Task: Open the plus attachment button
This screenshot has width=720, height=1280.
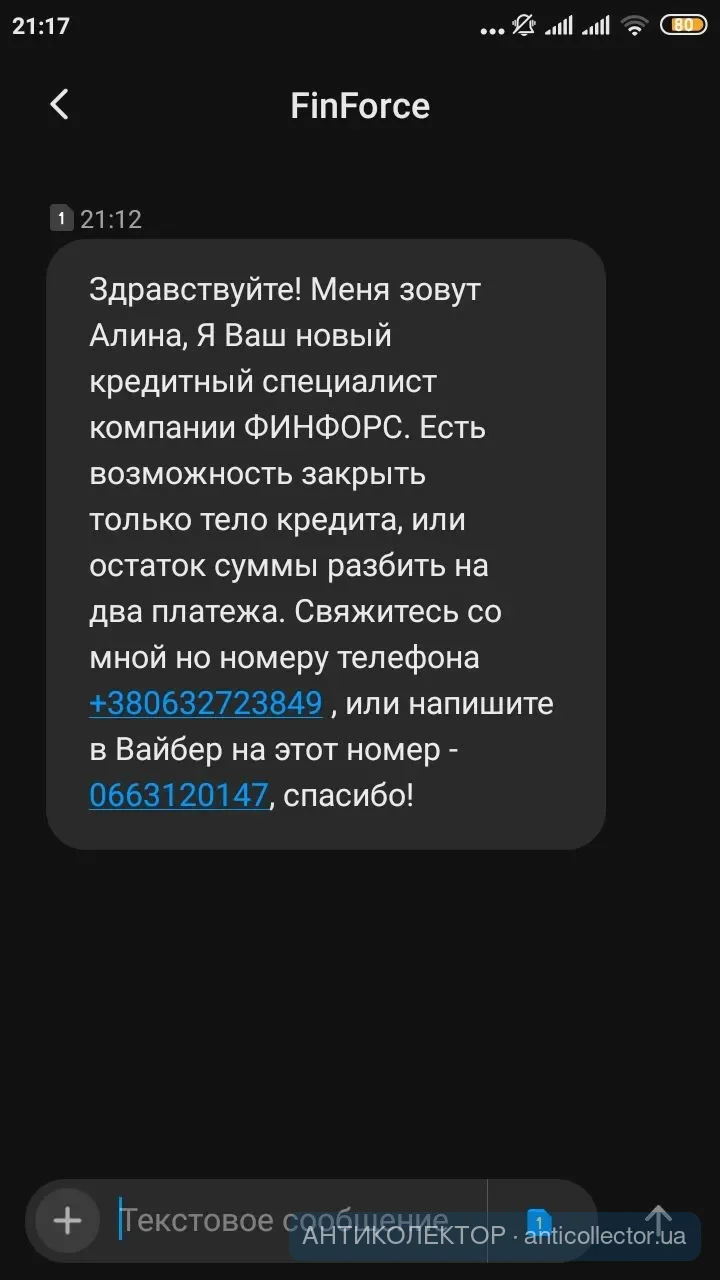Action: click(67, 1220)
